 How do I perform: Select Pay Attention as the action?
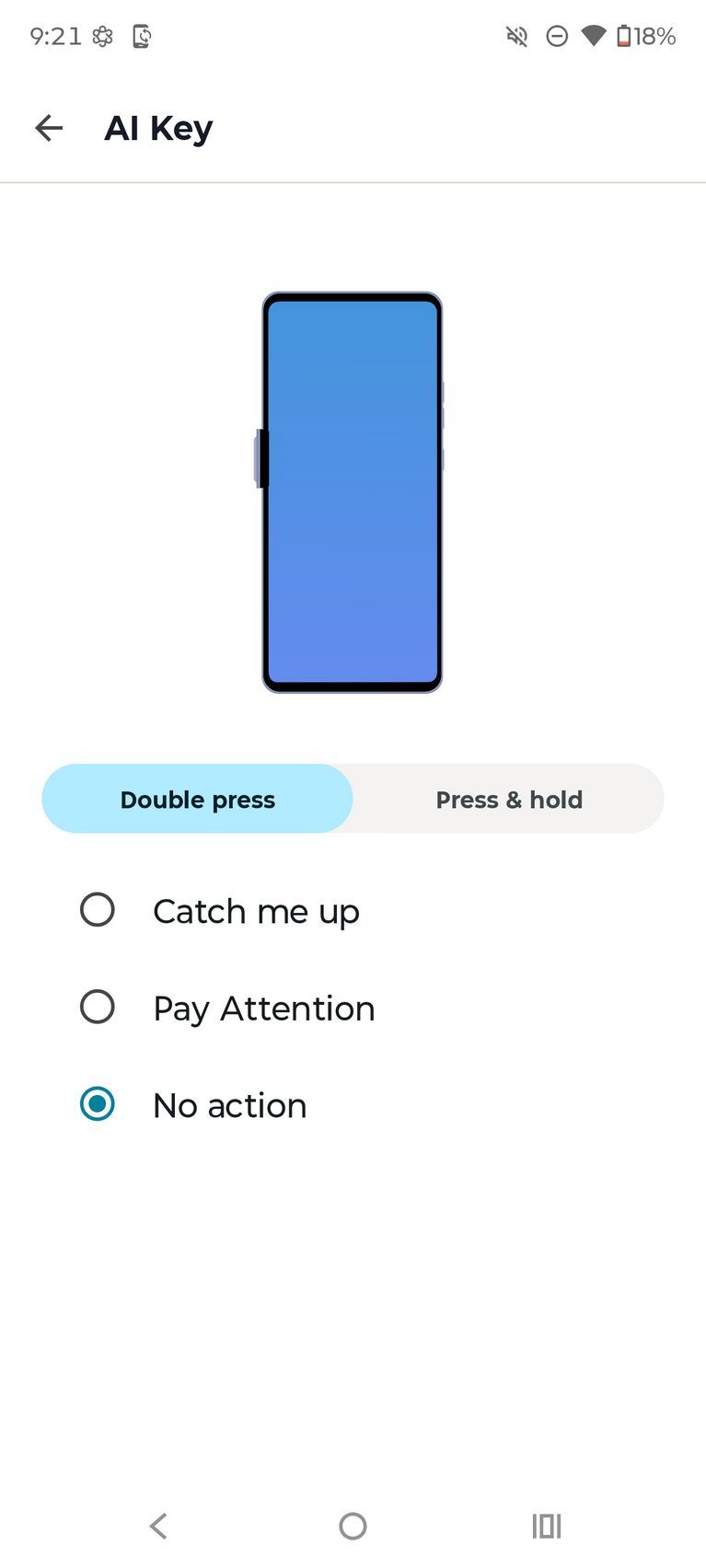tap(98, 1007)
